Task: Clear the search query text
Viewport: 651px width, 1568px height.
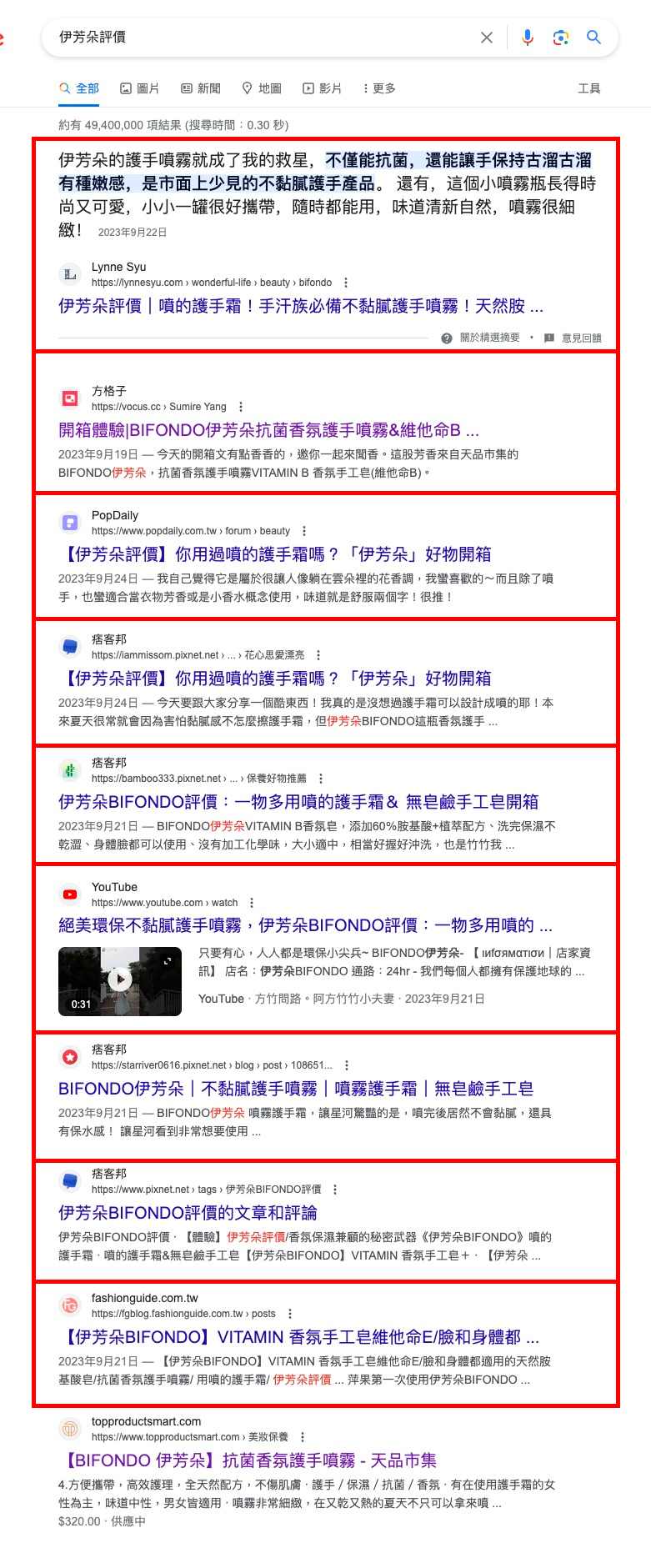Action: [x=487, y=38]
